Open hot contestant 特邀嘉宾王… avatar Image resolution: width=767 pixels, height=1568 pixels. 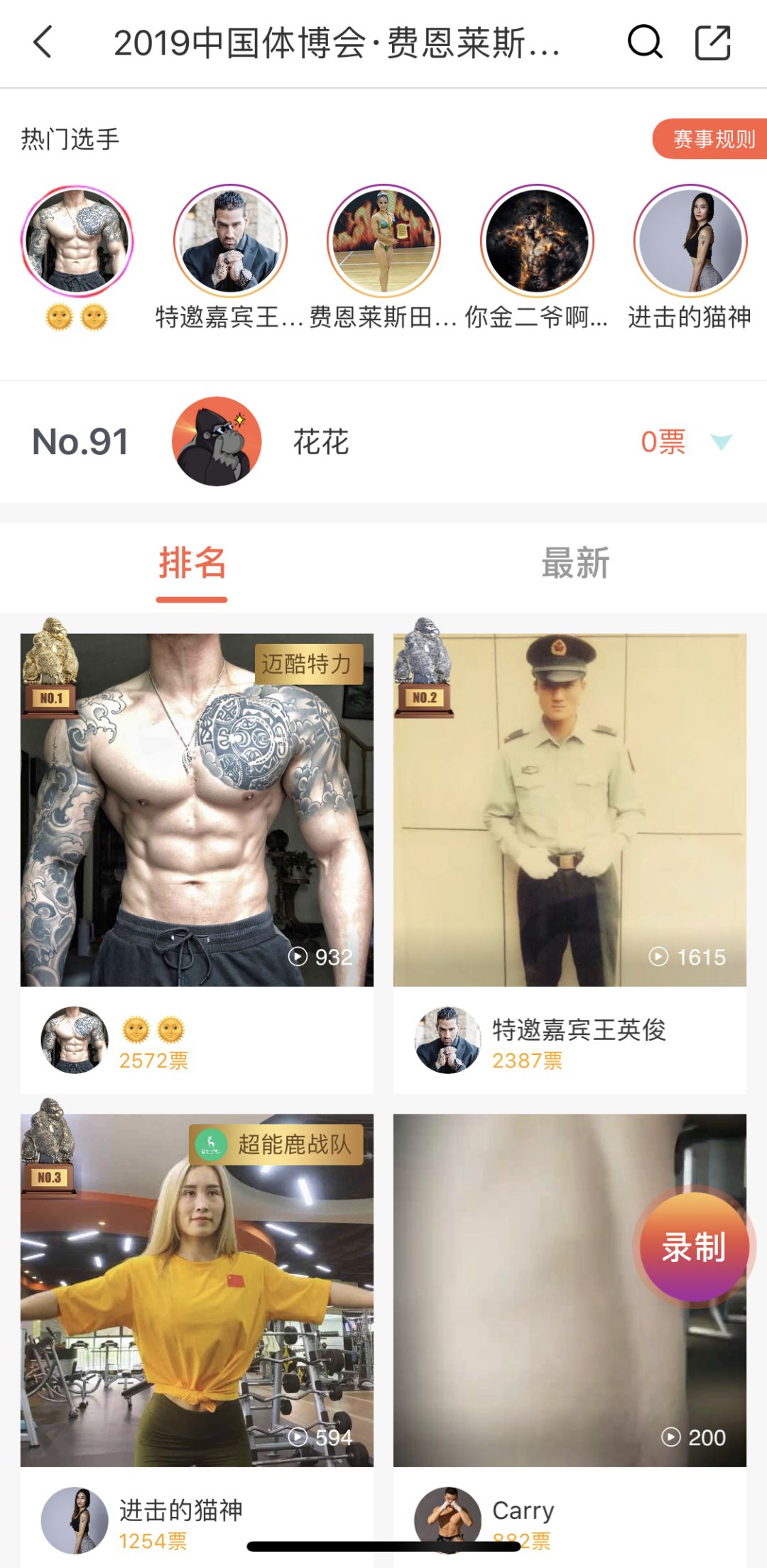click(x=230, y=241)
